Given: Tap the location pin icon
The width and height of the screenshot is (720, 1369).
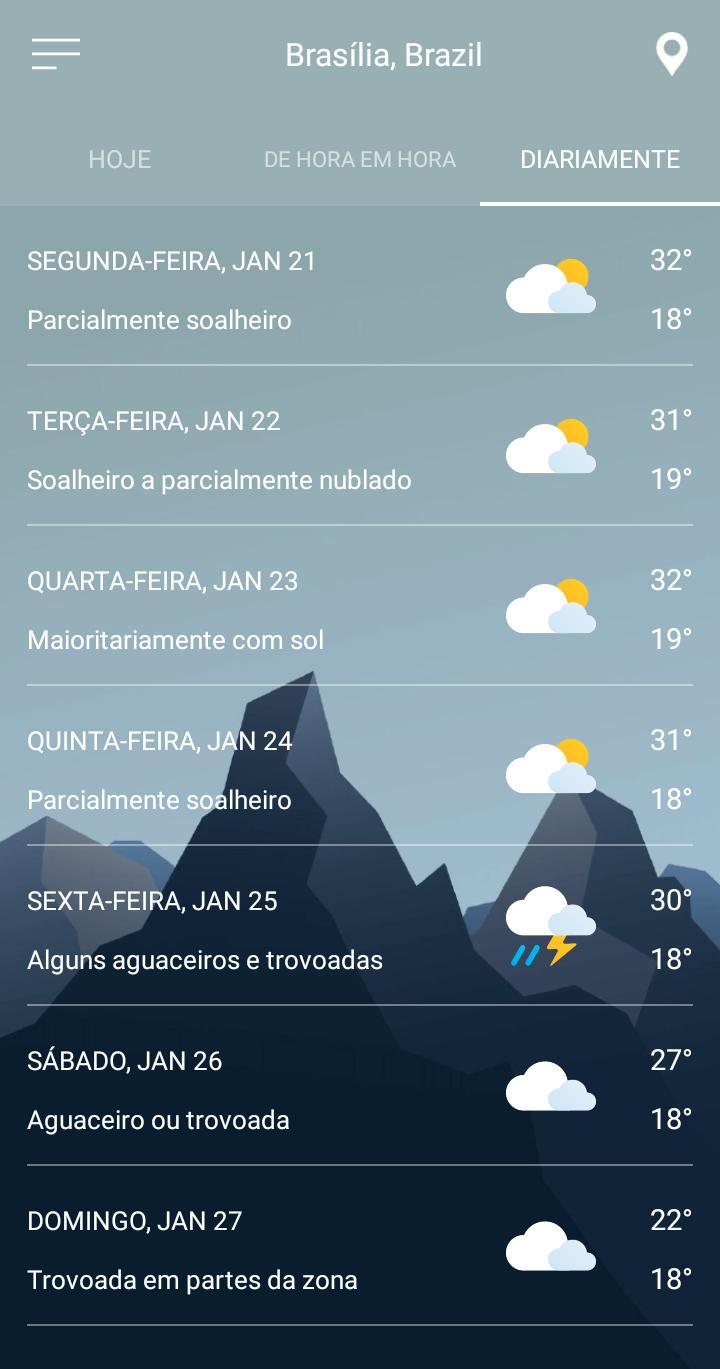Looking at the screenshot, I should click(671, 54).
